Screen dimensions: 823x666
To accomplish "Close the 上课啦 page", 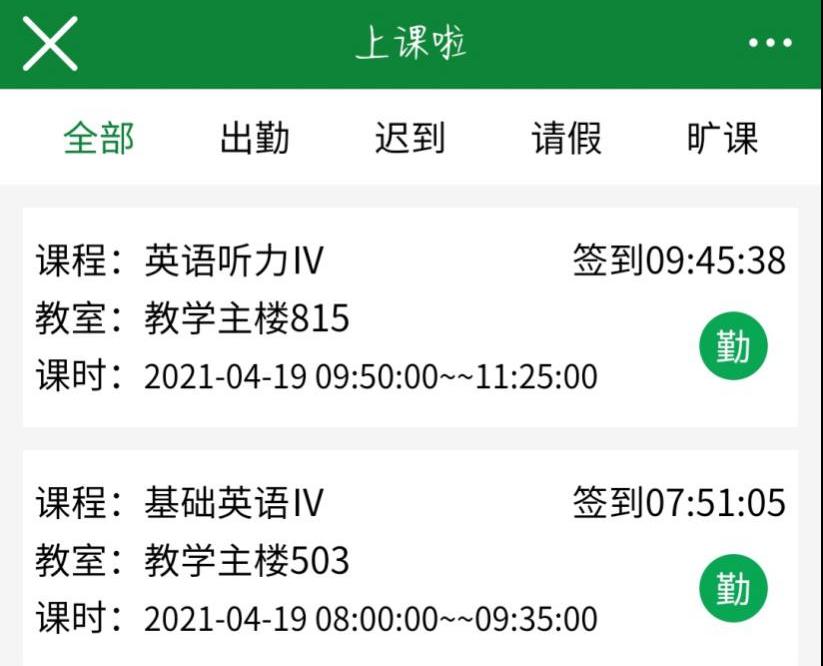I will tap(50, 44).
